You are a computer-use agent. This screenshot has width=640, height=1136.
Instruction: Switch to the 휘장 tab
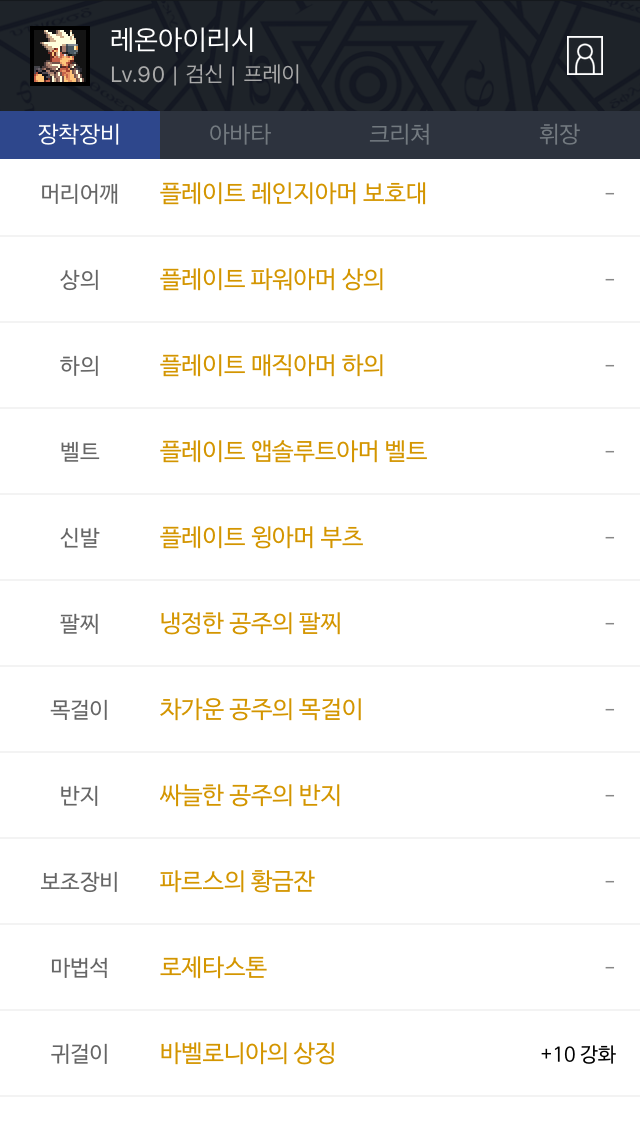click(x=559, y=135)
